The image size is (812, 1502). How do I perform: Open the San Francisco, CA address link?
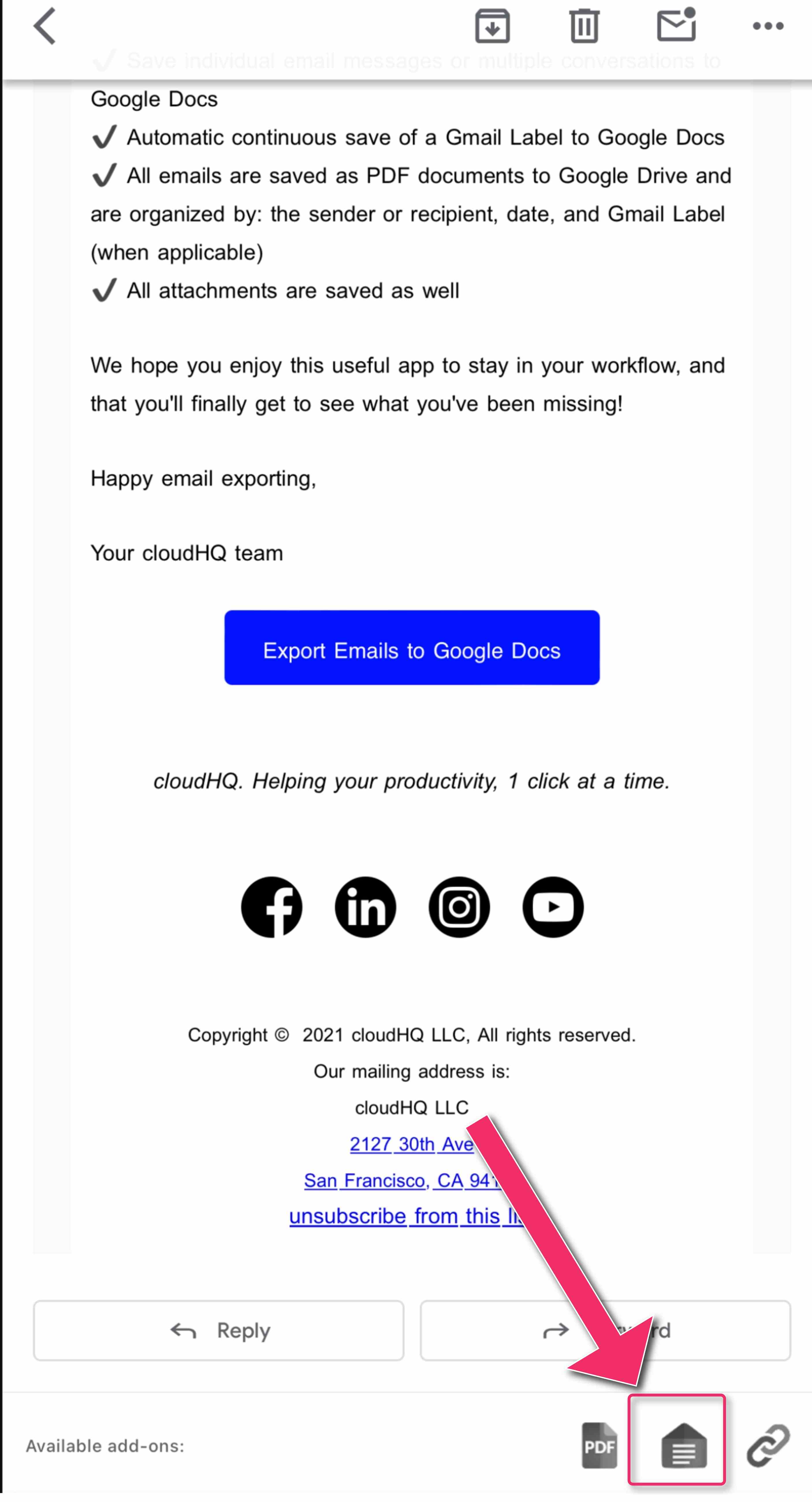[385, 1181]
